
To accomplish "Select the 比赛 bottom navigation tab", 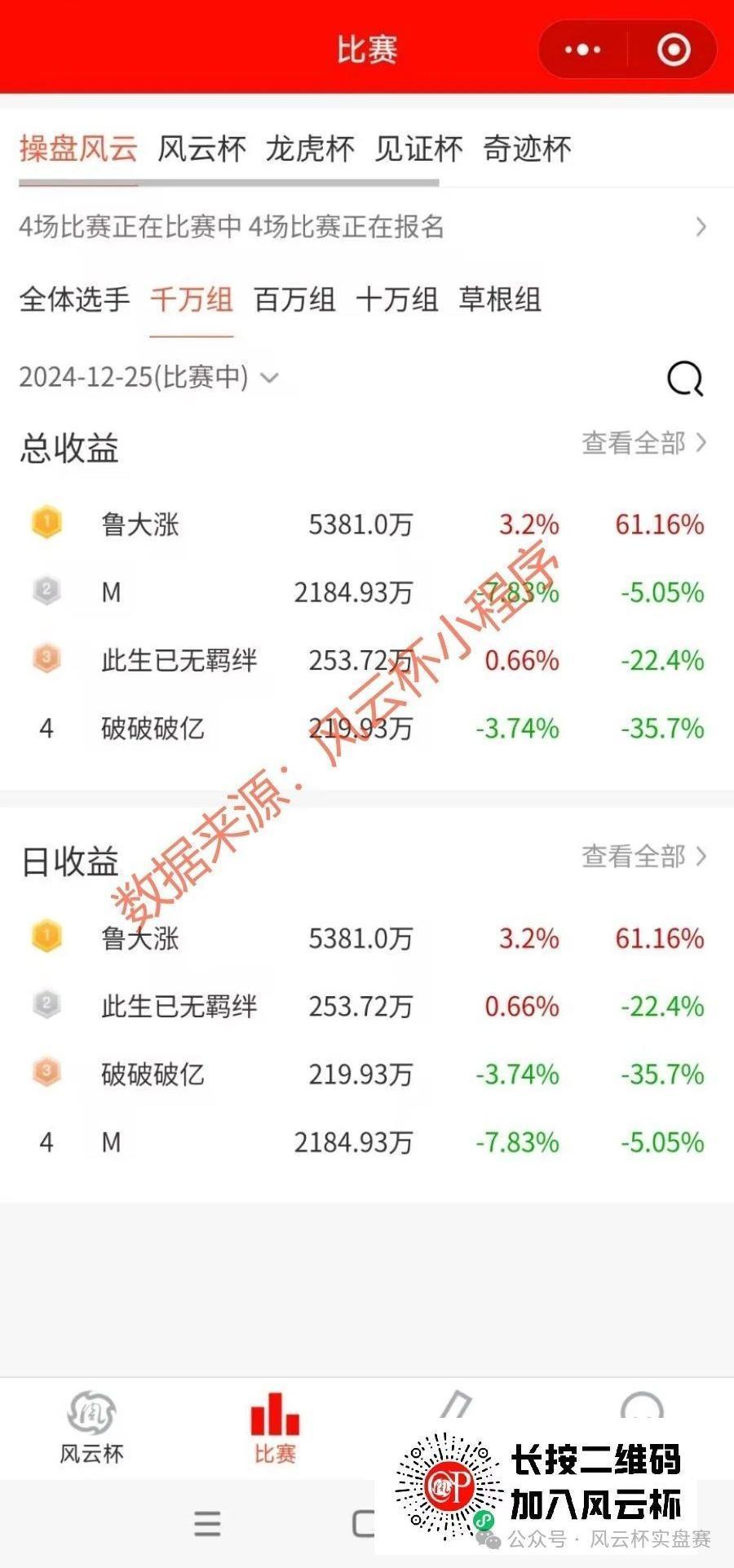I will pyautogui.click(x=275, y=1428).
